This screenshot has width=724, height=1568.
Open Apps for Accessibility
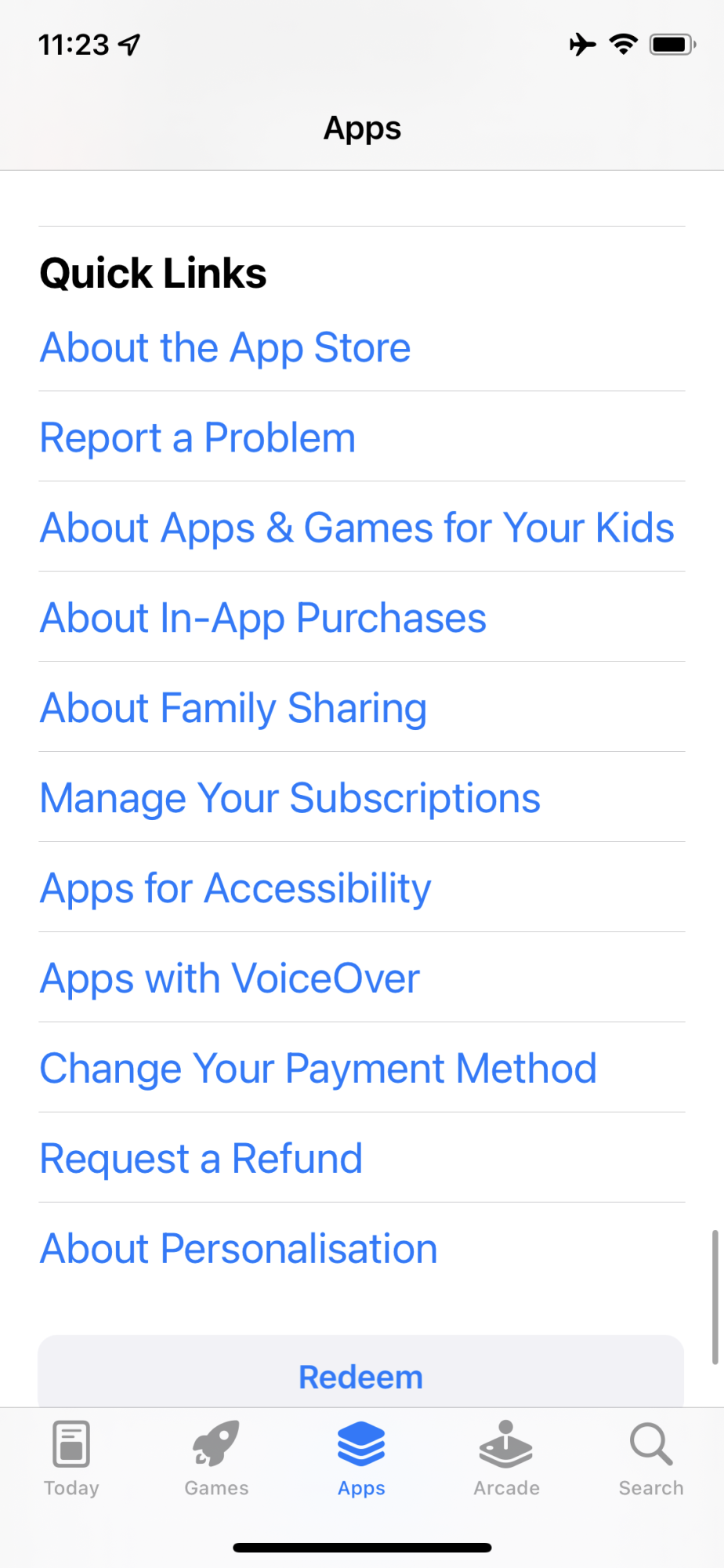[235, 889]
